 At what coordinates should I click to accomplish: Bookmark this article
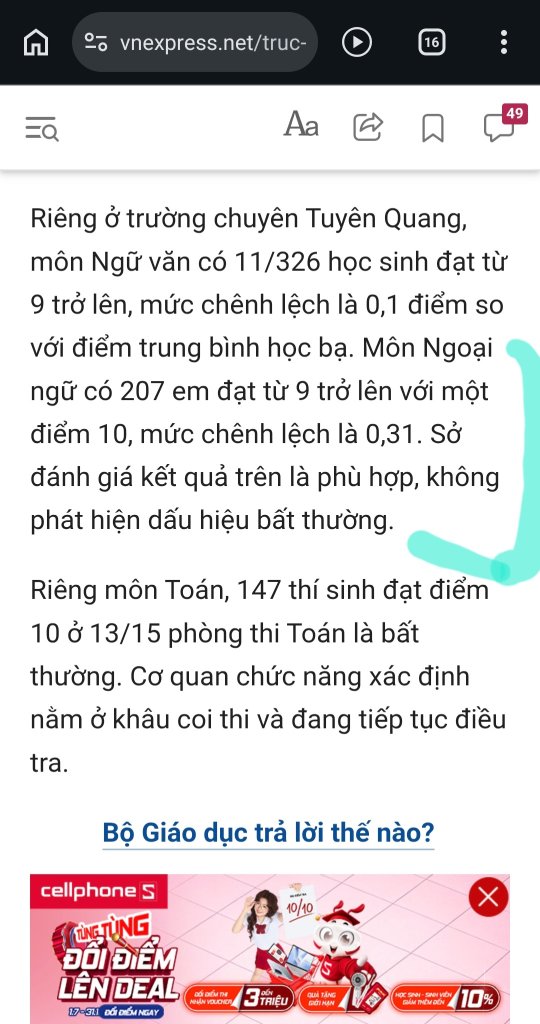(432, 127)
